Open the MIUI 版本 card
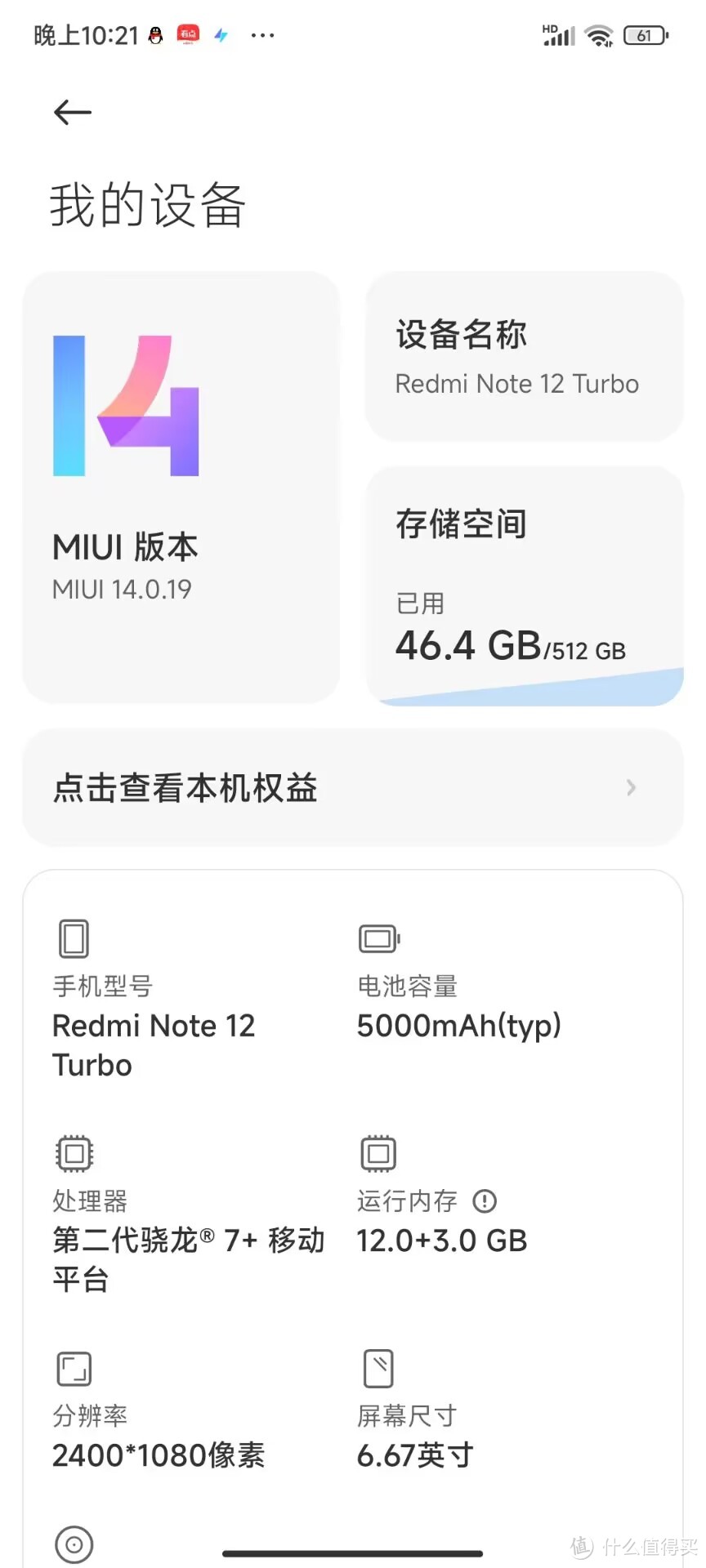 click(x=181, y=488)
